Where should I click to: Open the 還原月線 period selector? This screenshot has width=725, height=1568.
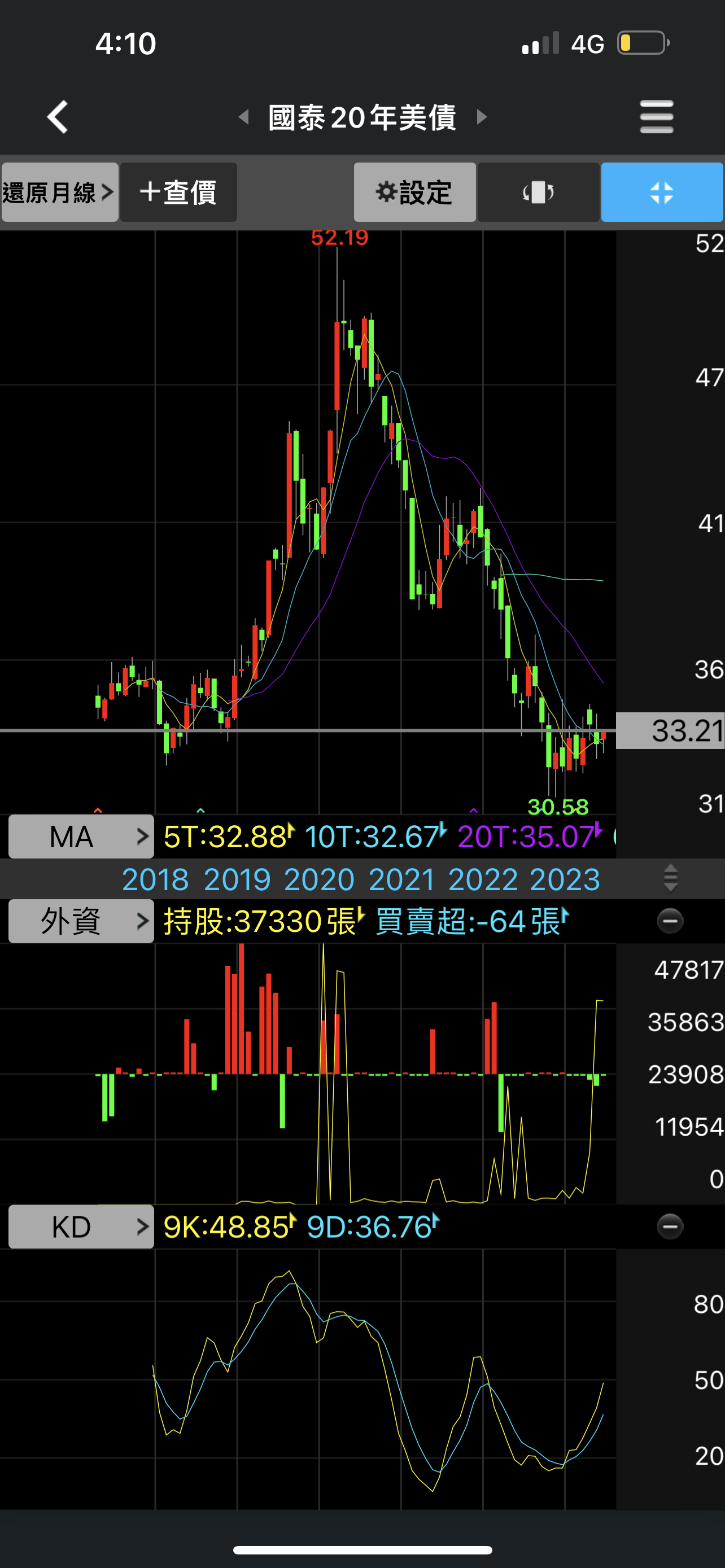(x=59, y=192)
